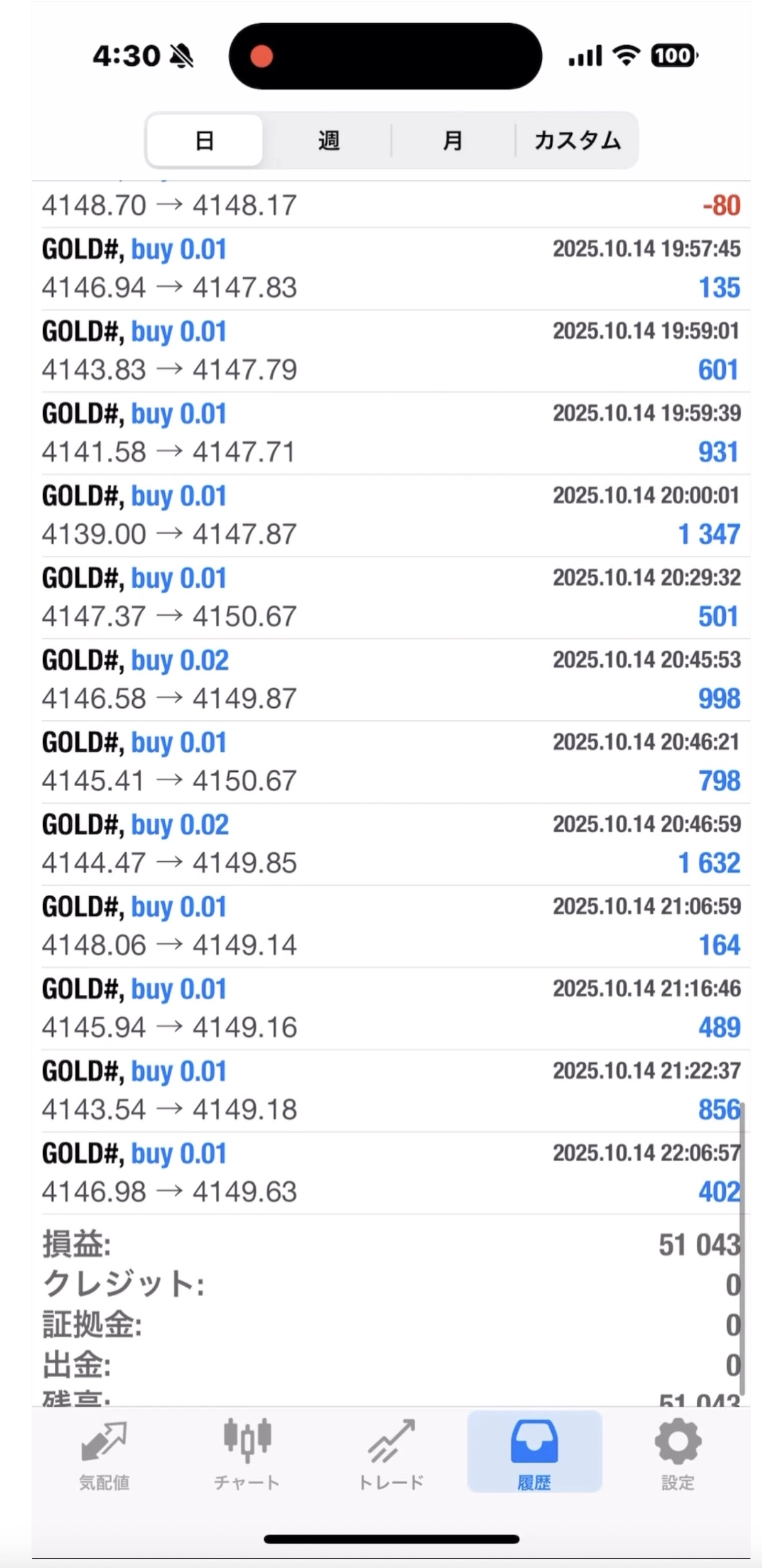The width and height of the screenshot is (762, 1568).
Task: Show details of trade at 19:59:39
Action: click(x=391, y=433)
